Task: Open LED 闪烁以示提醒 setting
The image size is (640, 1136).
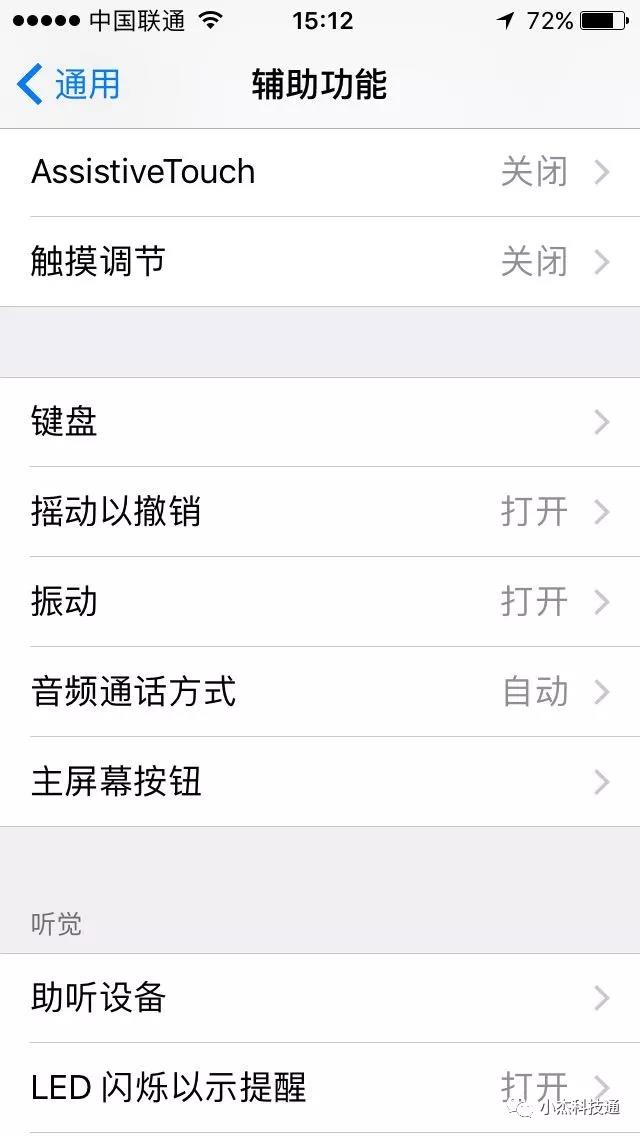Action: (x=320, y=1088)
